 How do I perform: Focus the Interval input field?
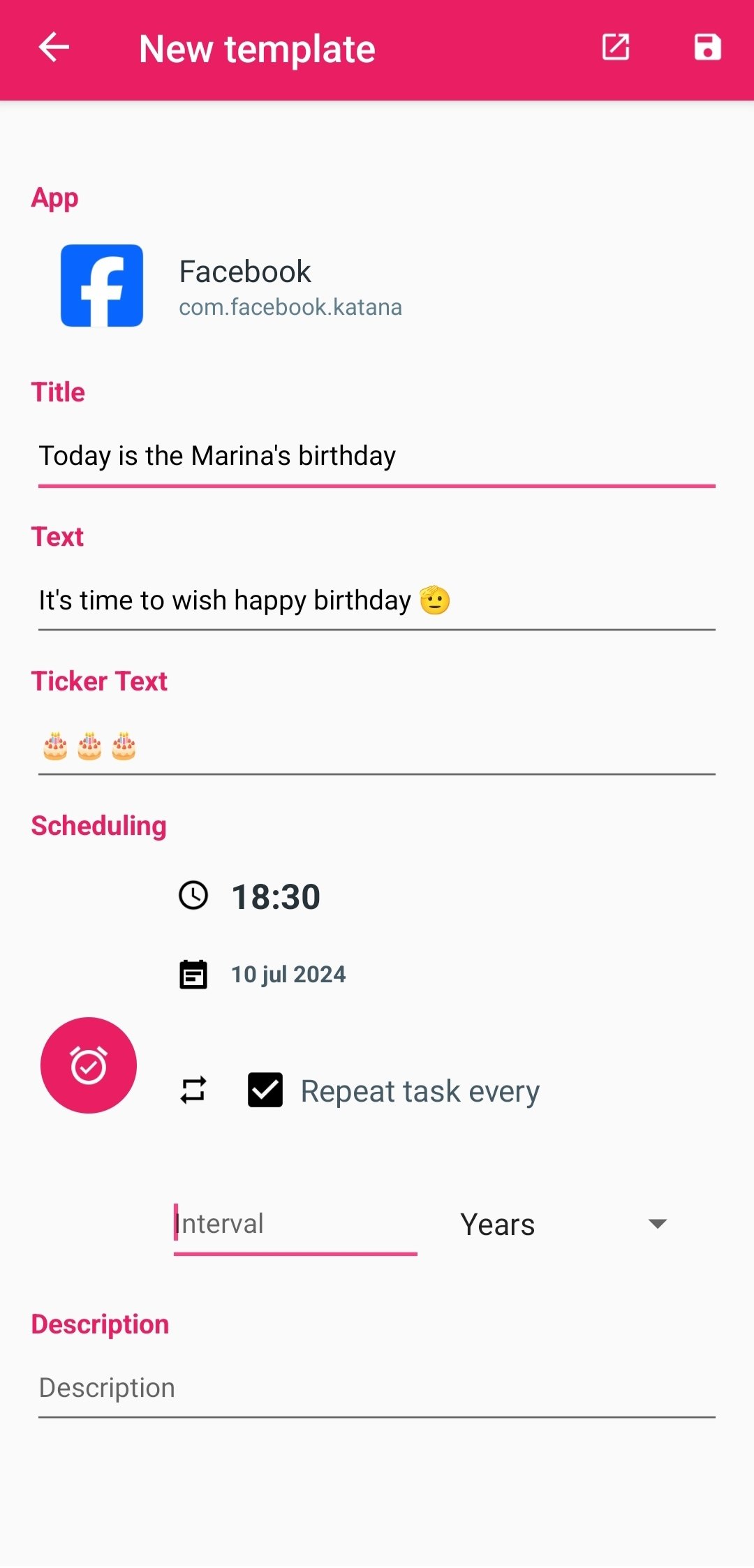pos(295,1225)
